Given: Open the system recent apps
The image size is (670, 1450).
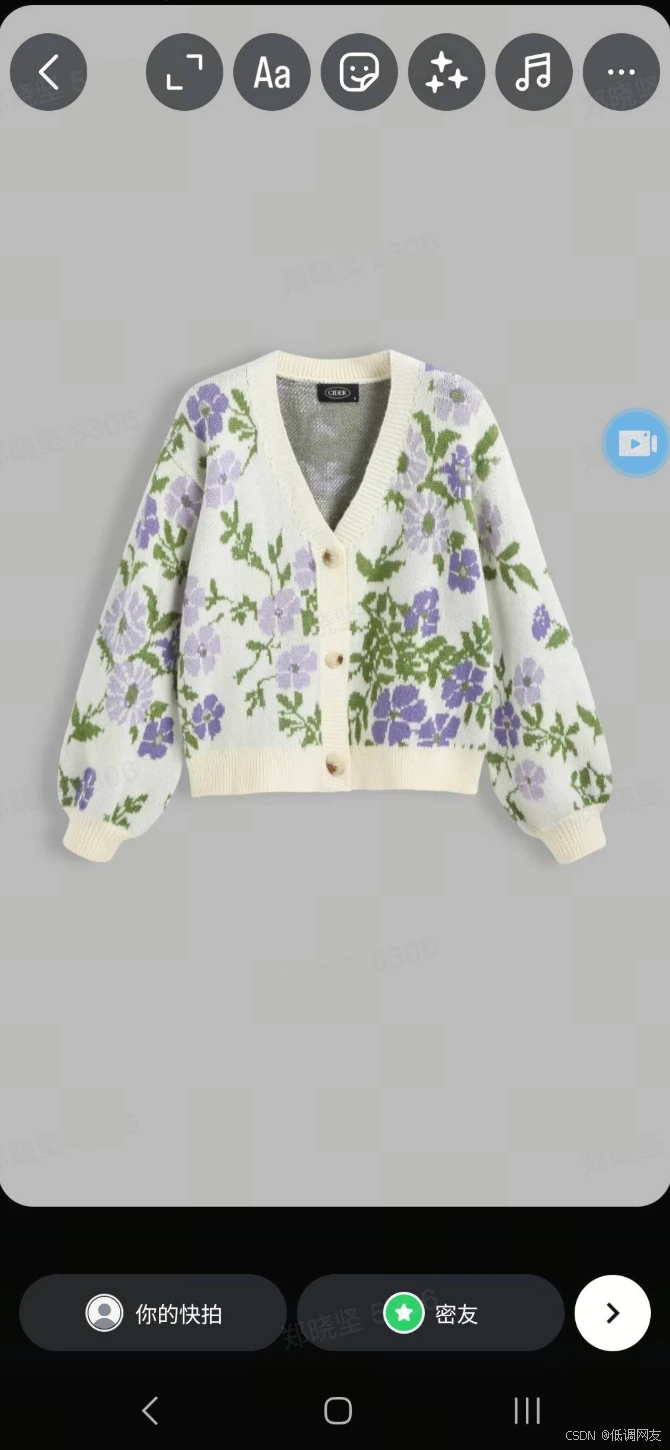Looking at the screenshot, I should [527, 1410].
